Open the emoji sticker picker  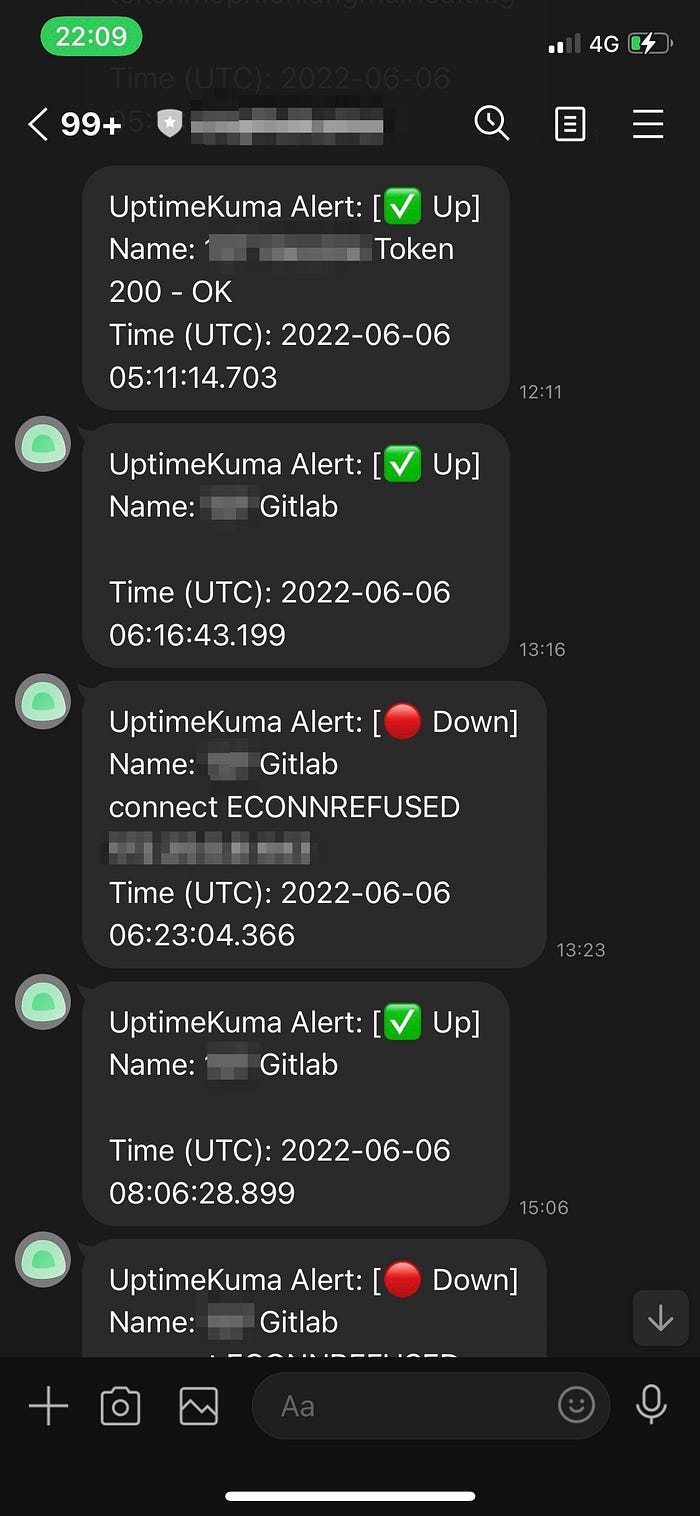(576, 1406)
